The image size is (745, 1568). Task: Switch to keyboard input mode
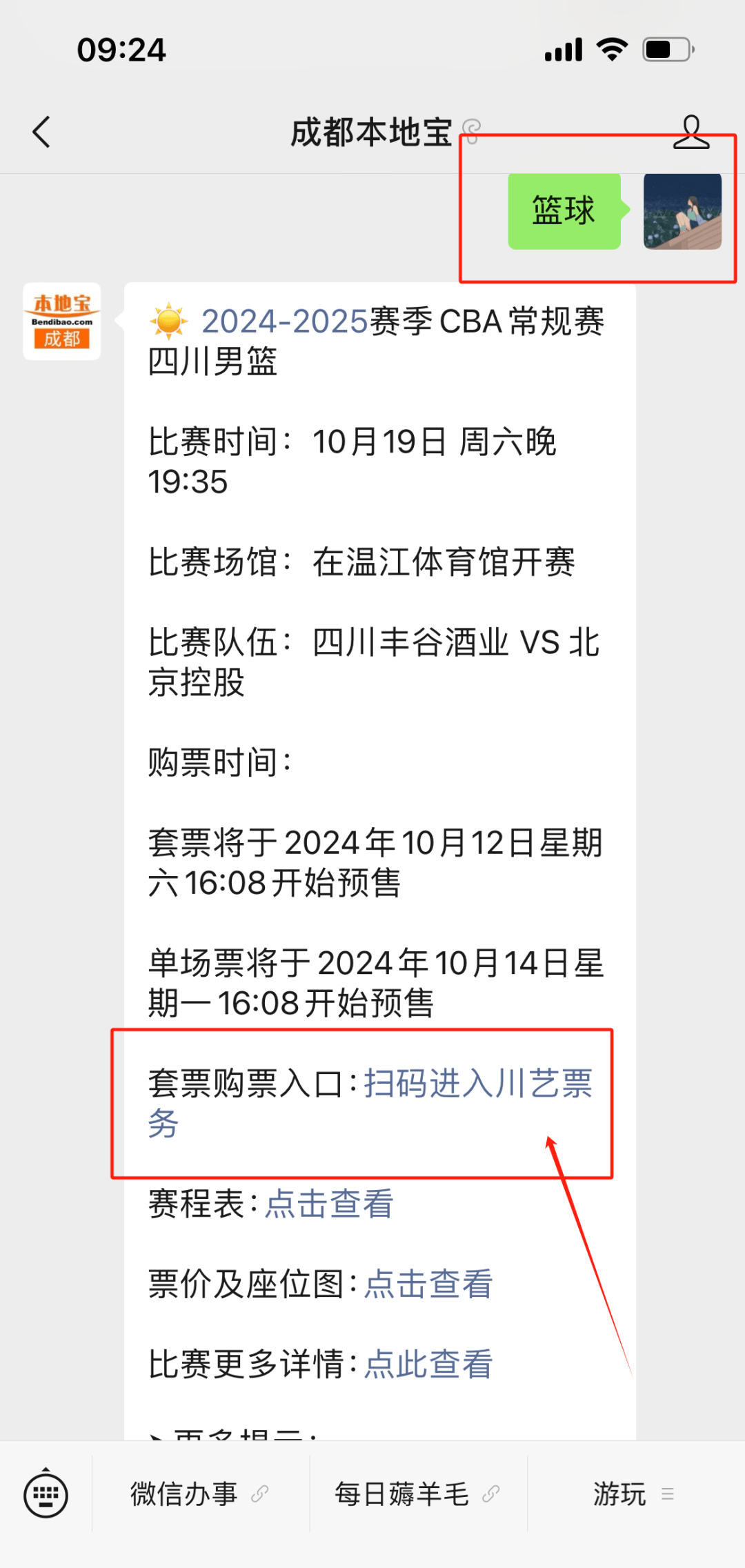46,1495
